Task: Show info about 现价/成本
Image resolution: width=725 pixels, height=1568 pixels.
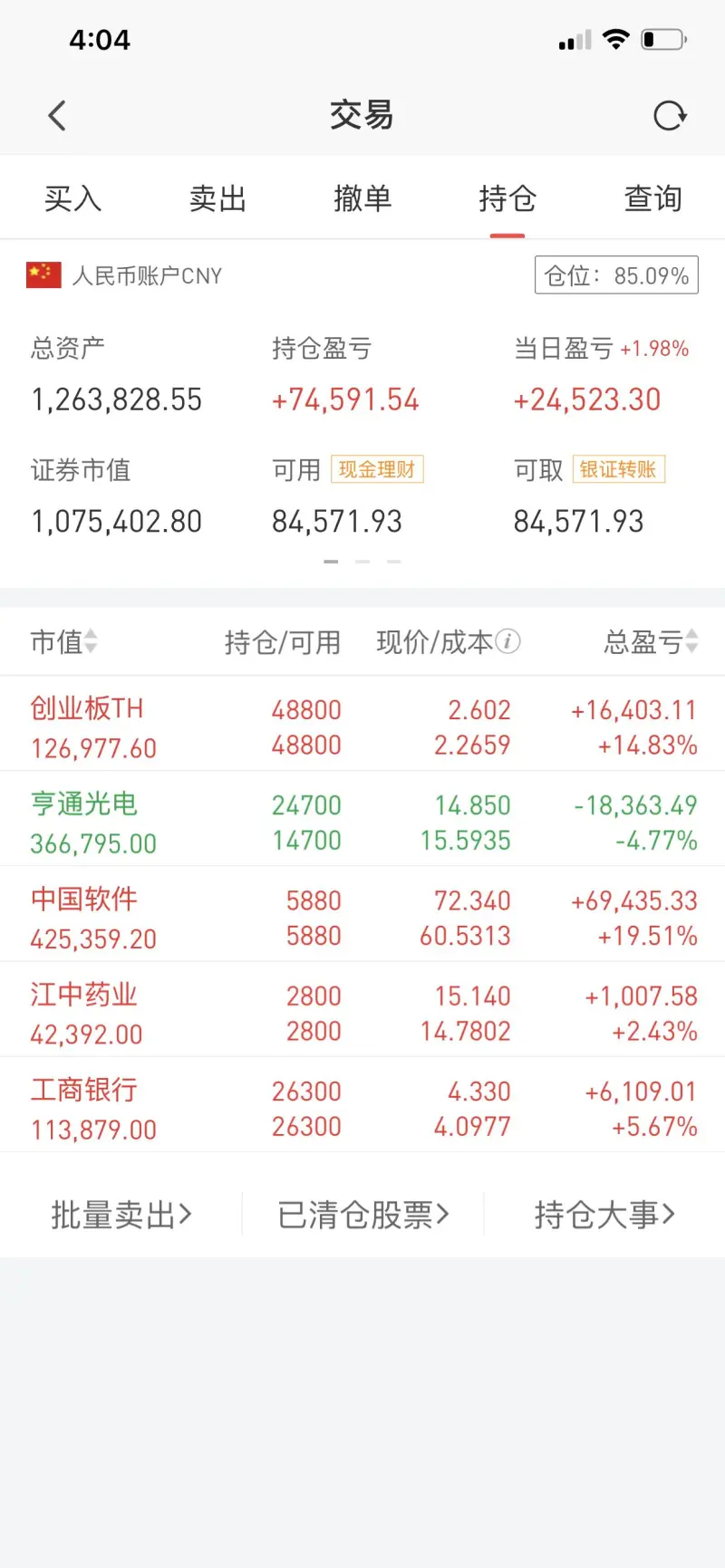Action: (x=508, y=641)
